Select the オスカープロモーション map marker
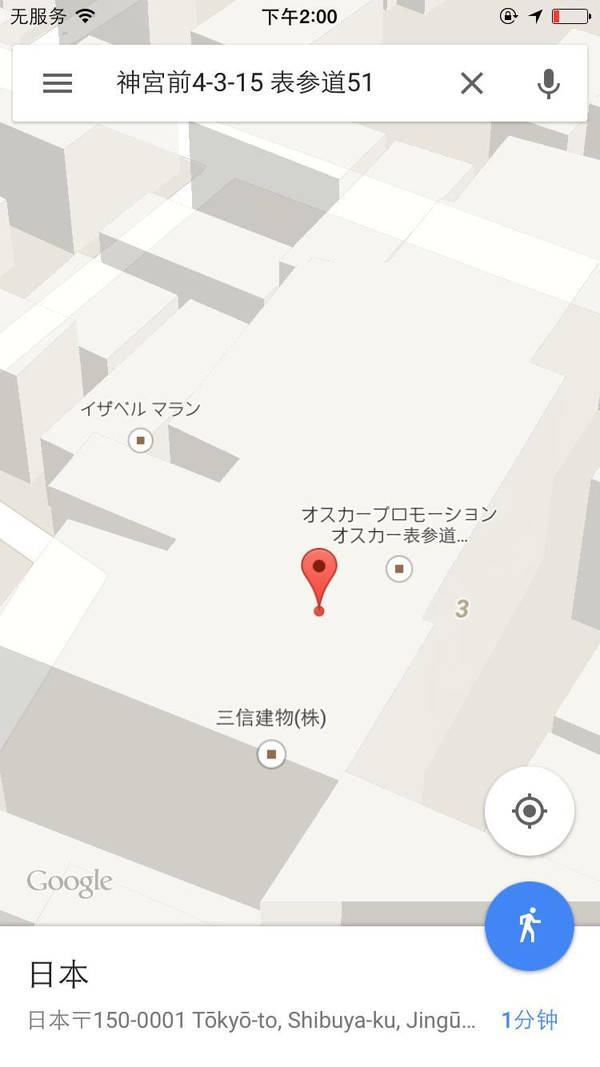This screenshot has height=1067, width=600. pos(399,569)
